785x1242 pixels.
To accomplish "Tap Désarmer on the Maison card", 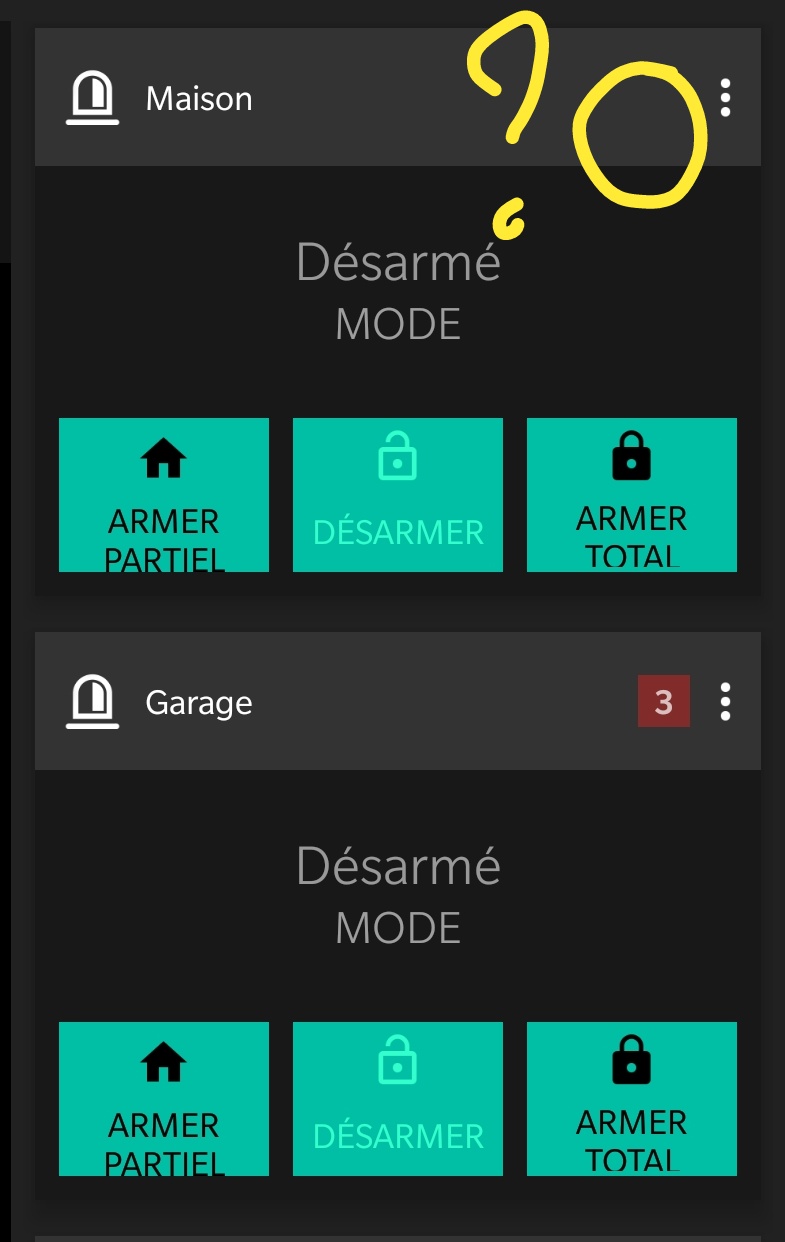I will [x=398, y=495].
